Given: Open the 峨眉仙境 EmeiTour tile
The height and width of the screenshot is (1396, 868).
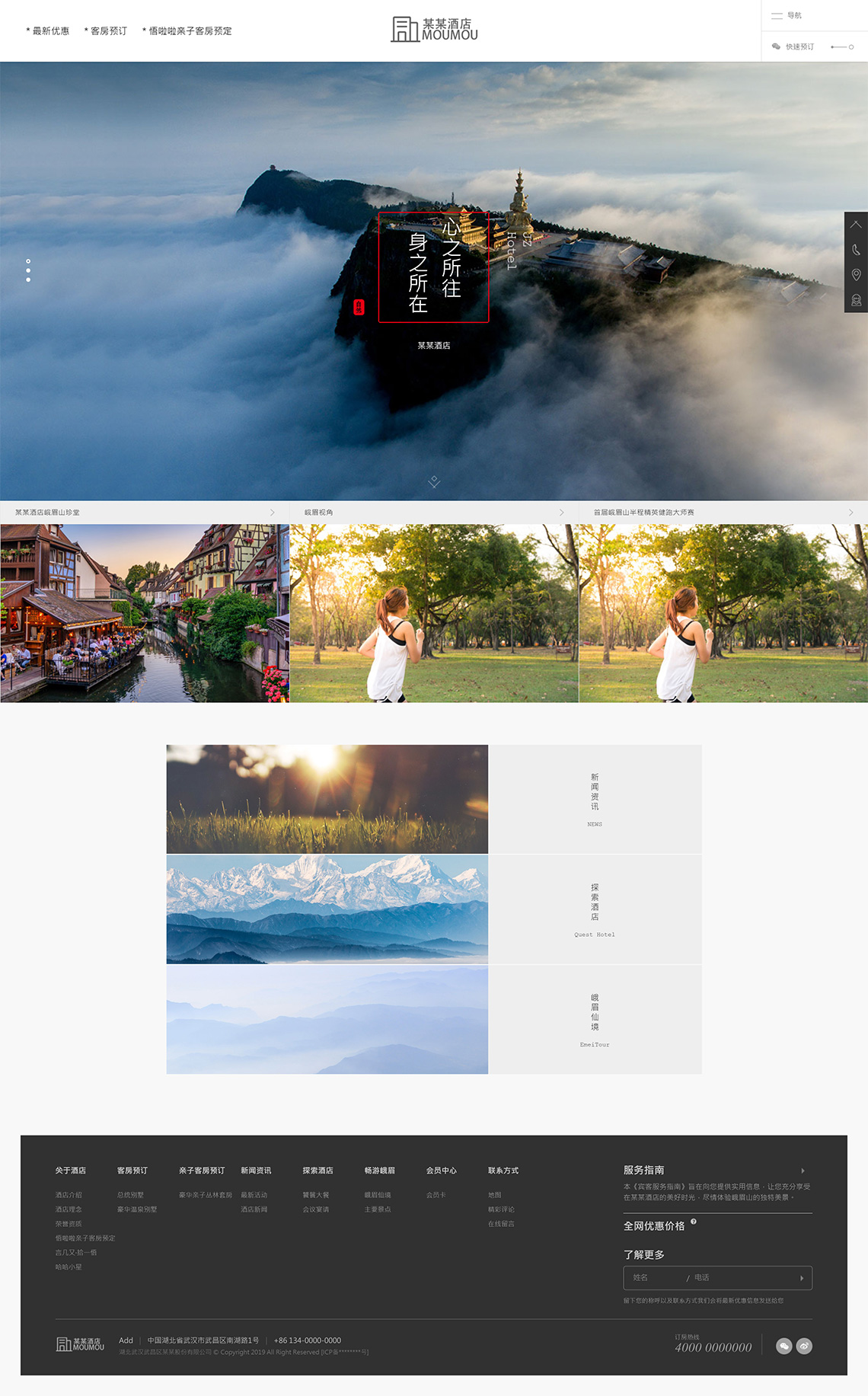Looking at the screenshot, I should click(x=595, y=1020).
